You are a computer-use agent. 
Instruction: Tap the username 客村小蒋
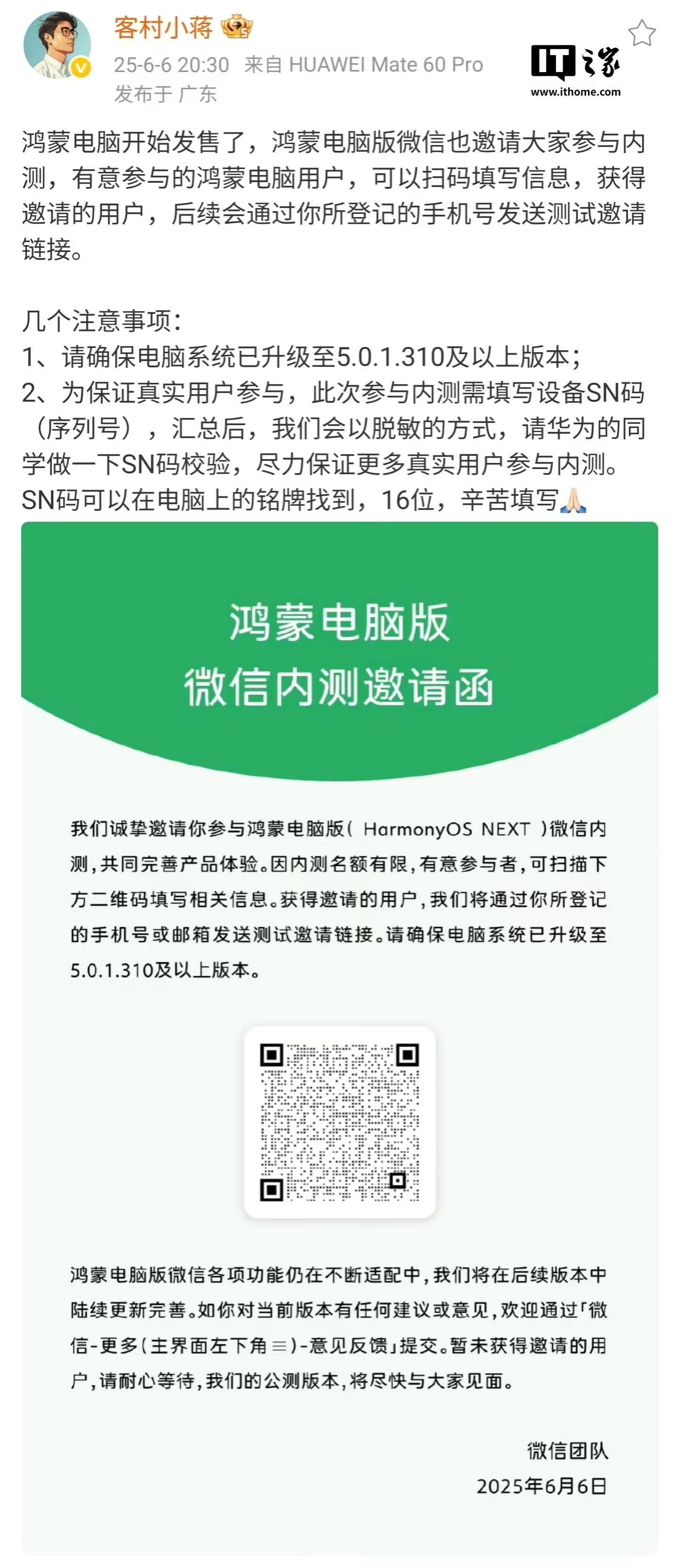pyautogui.click(x=163, y=28)
